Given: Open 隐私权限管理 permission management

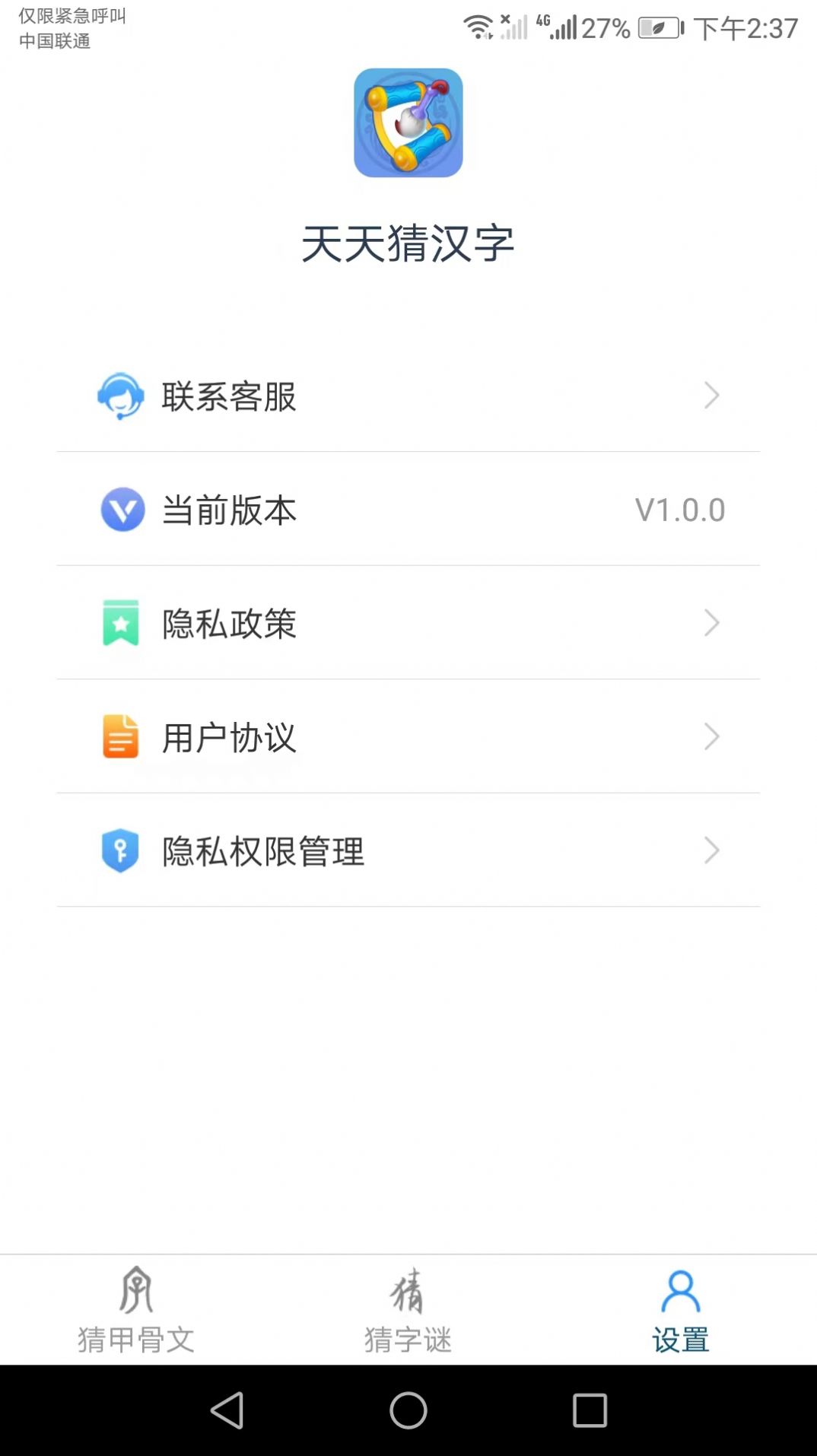Looking at the screenshot, I should tap(408, 850).
